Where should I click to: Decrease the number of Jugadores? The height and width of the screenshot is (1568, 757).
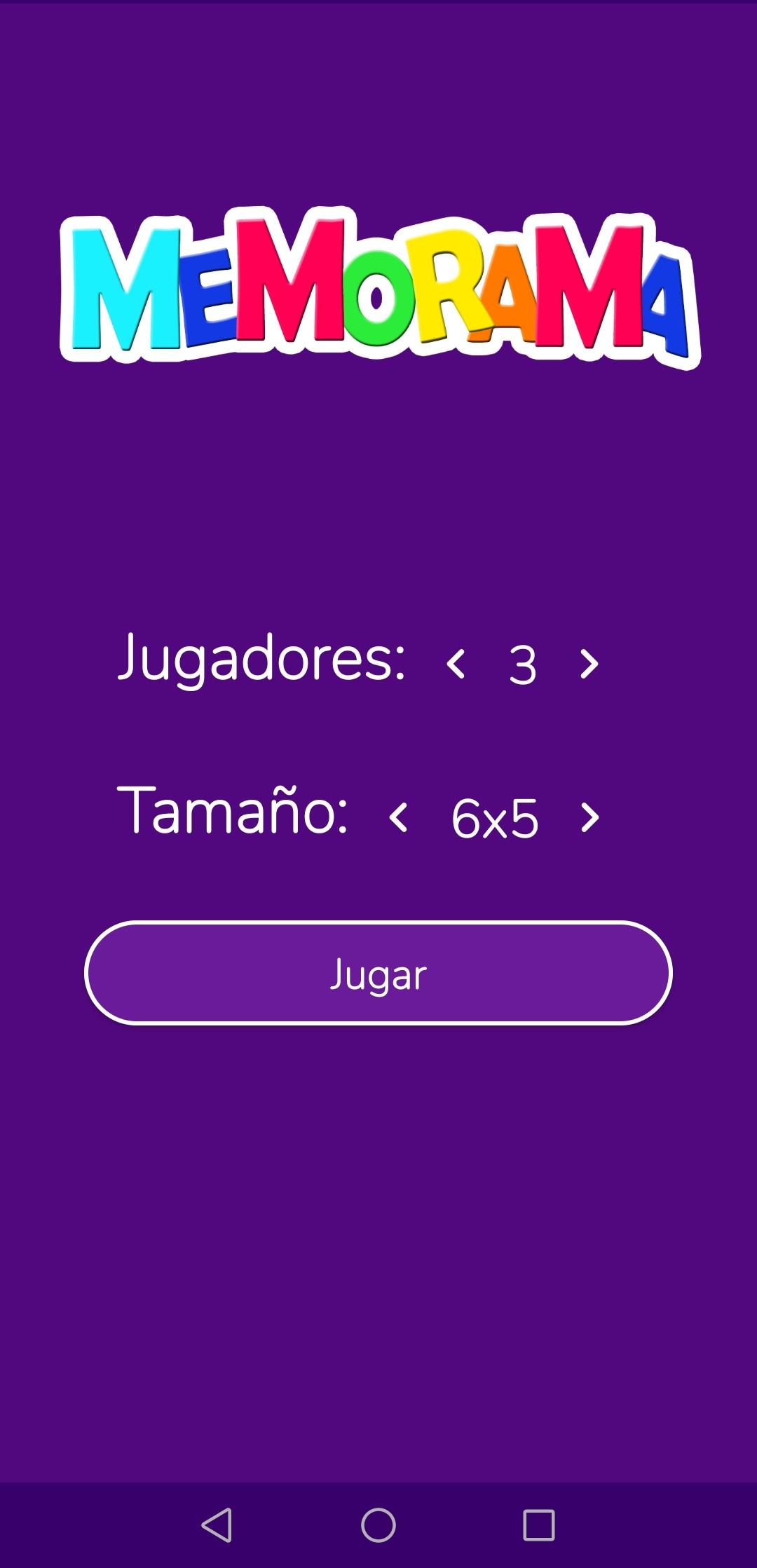coord(456,663)
